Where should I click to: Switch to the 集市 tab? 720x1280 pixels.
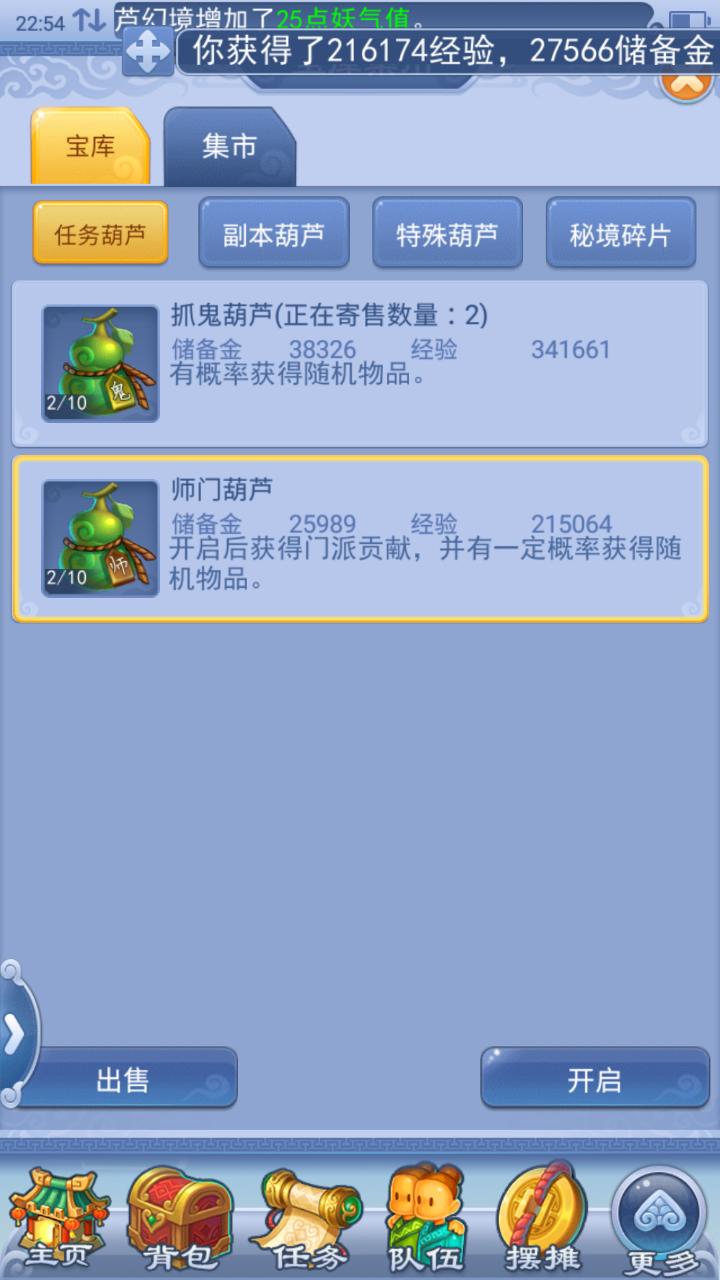[x=230, y=147]
